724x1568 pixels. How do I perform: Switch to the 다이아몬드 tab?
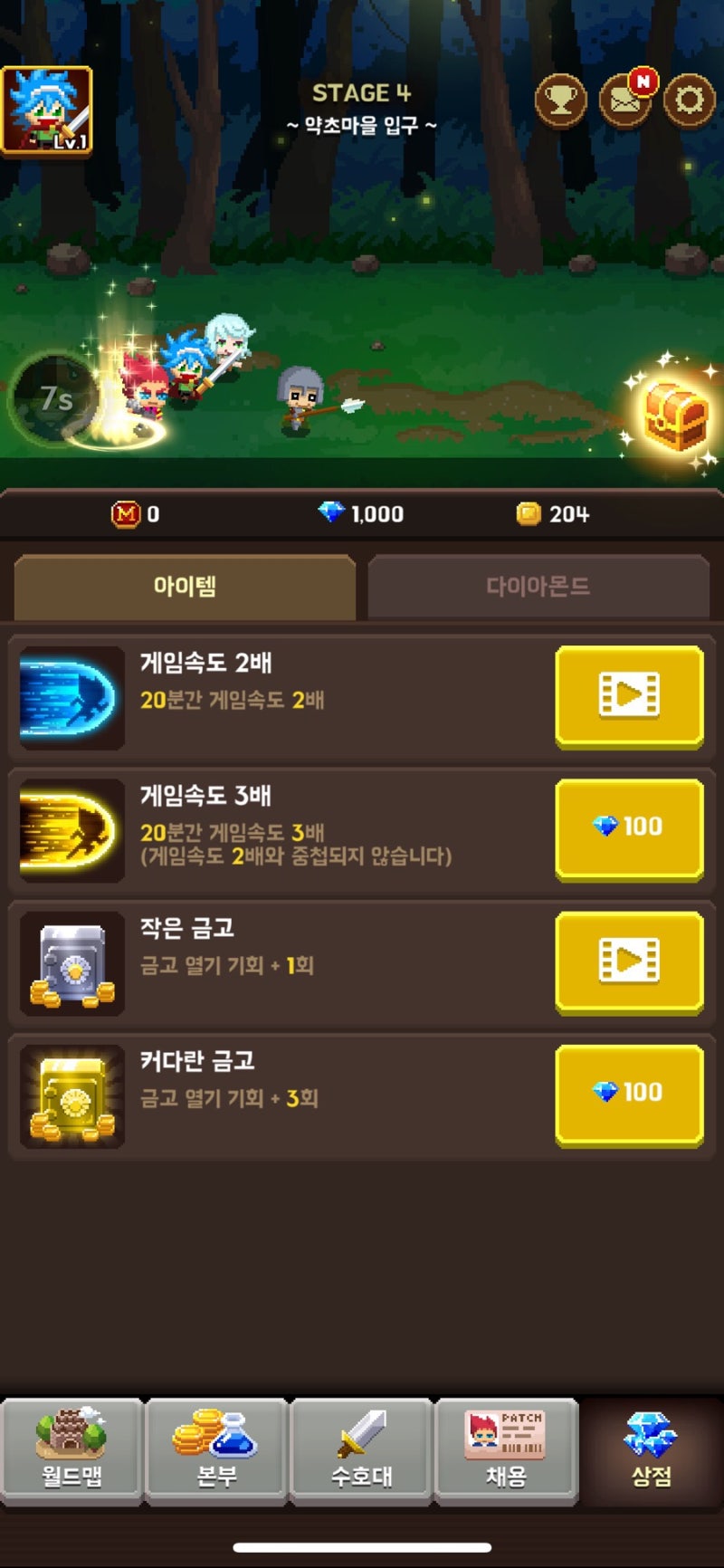coord(539,587)
